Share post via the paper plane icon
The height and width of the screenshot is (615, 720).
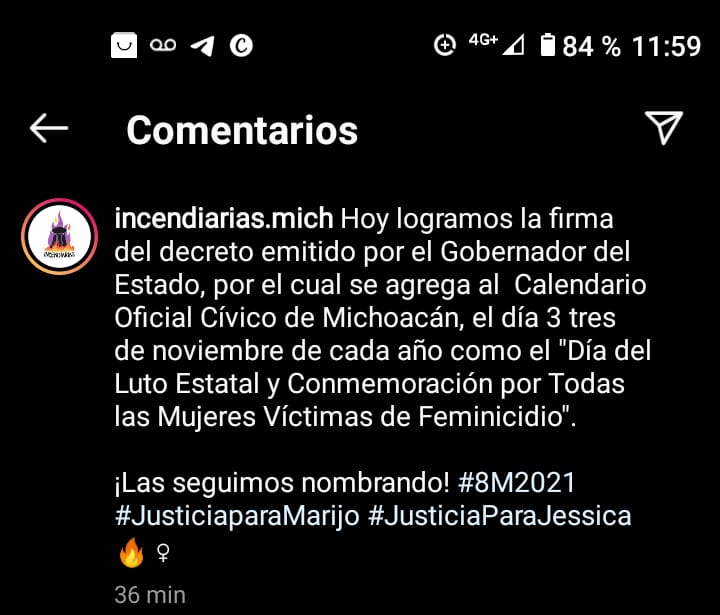pyautogui.click(x=664, y=128)
